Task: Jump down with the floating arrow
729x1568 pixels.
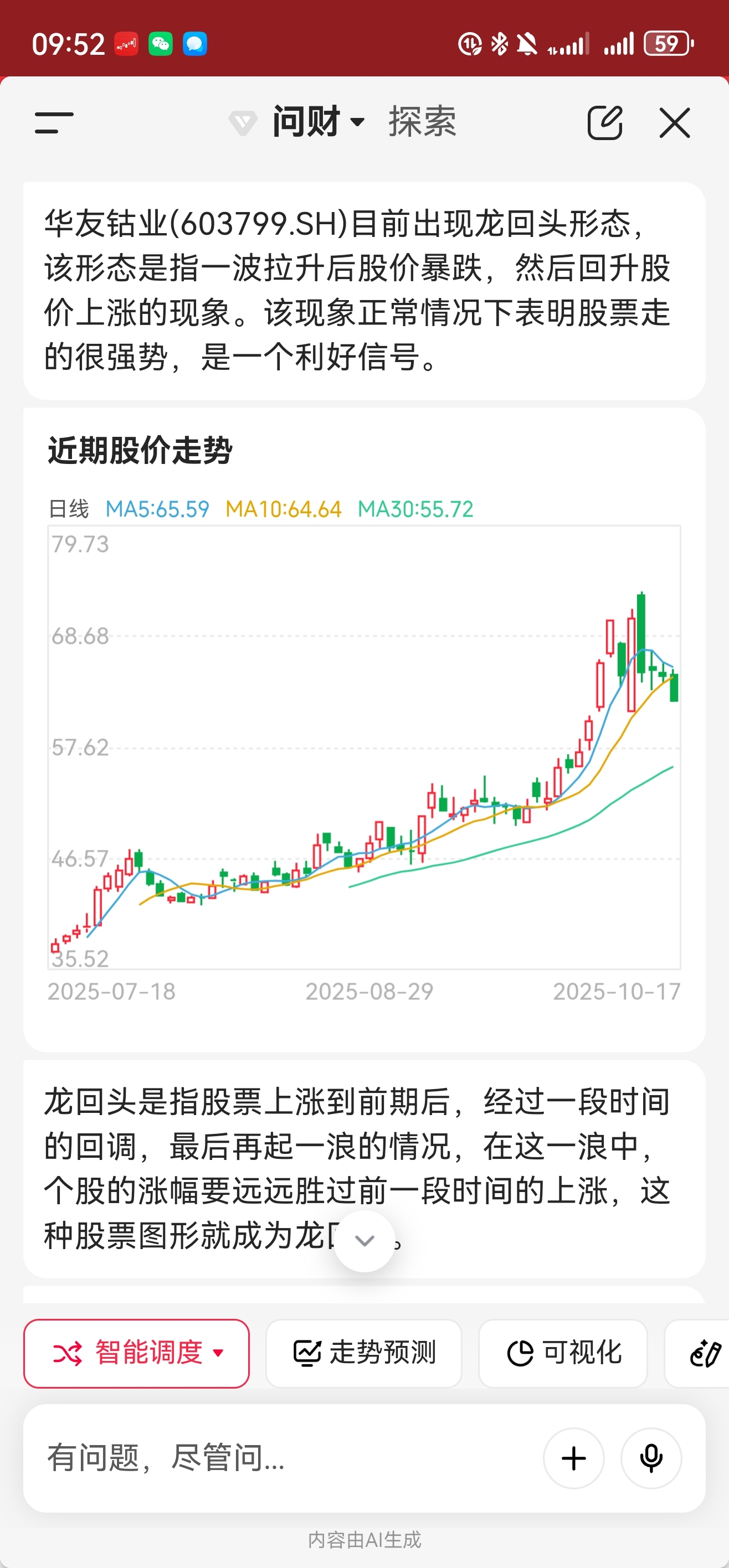Action: 364,1241
